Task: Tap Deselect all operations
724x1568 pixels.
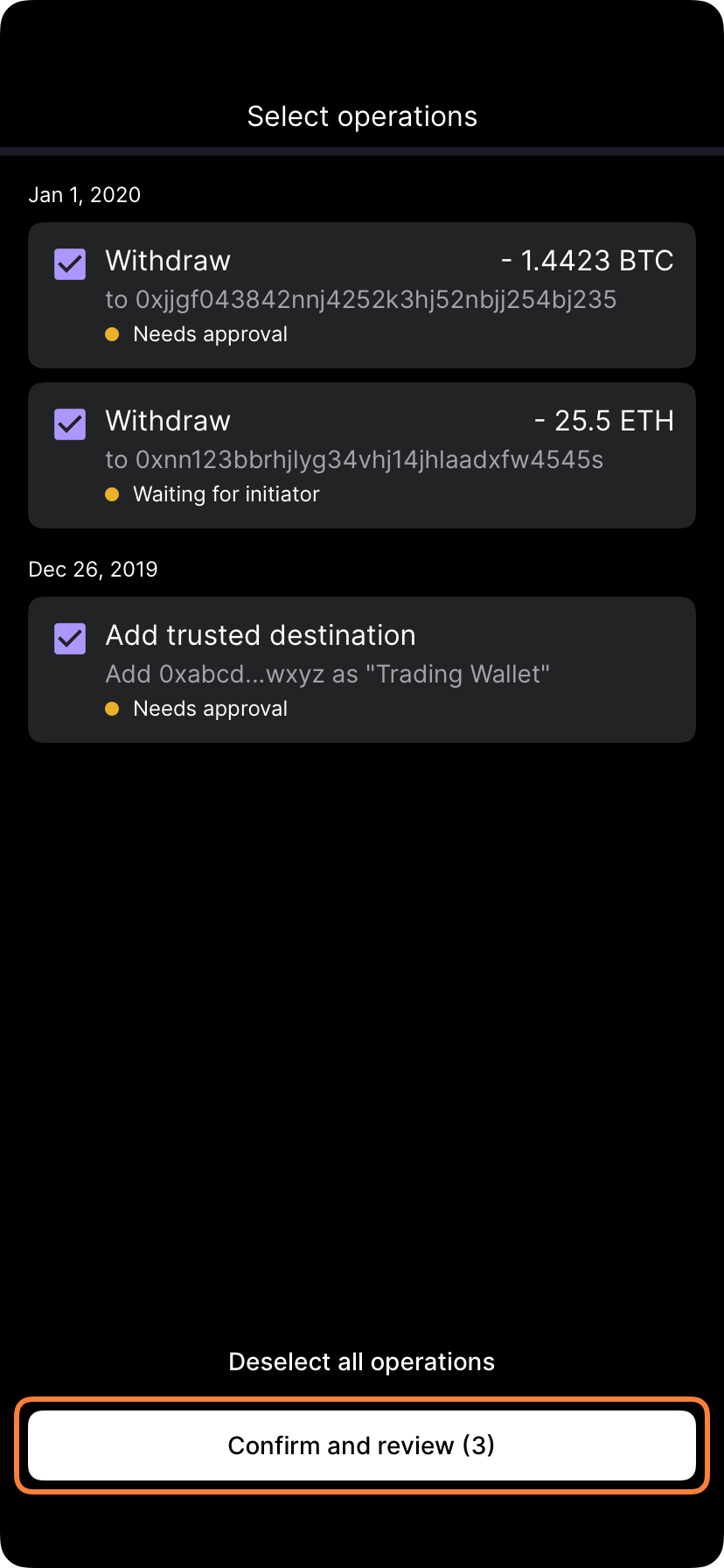Action: [x=362, y=1361]
